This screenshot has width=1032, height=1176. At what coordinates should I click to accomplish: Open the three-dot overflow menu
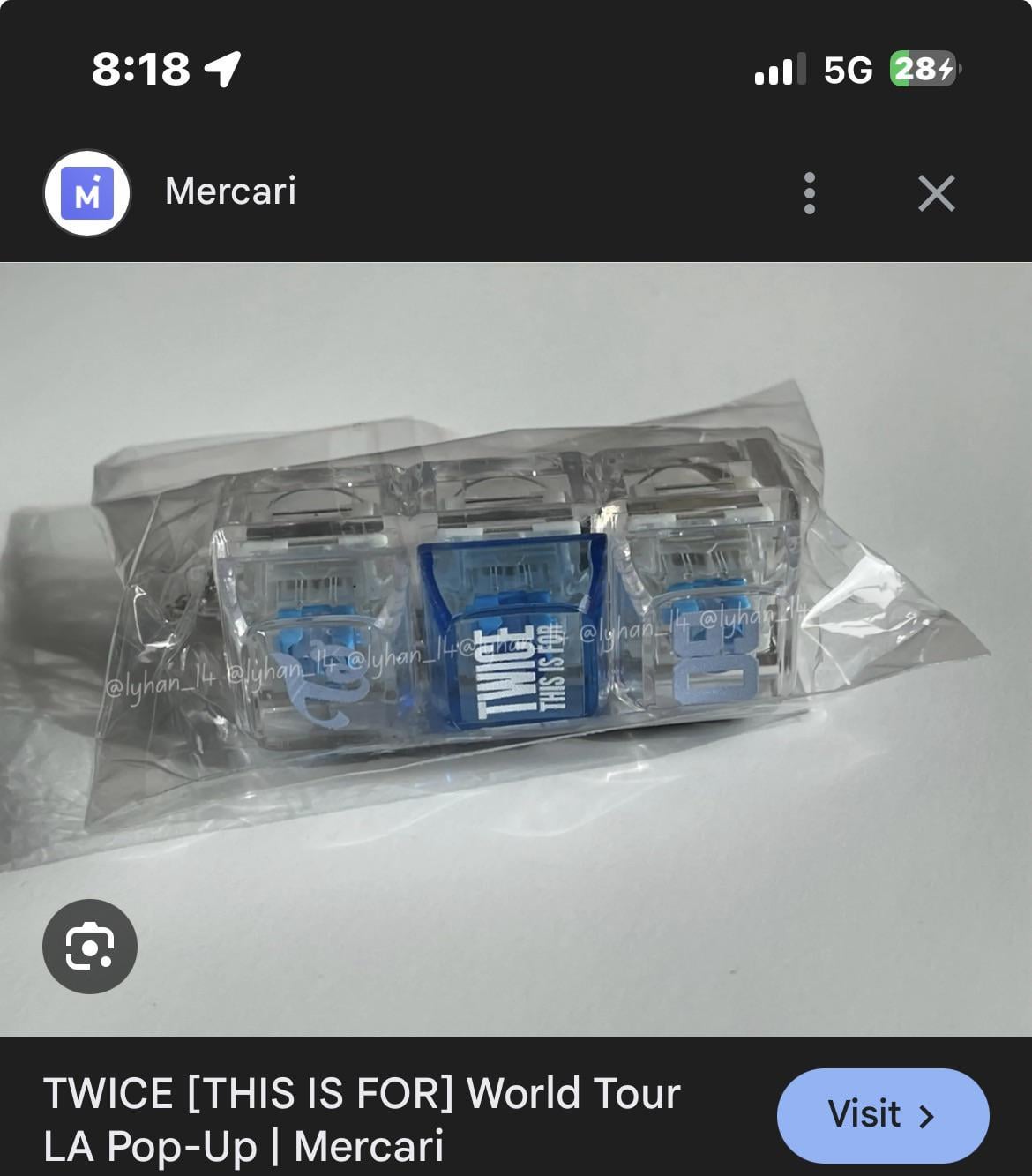(809, 193)
